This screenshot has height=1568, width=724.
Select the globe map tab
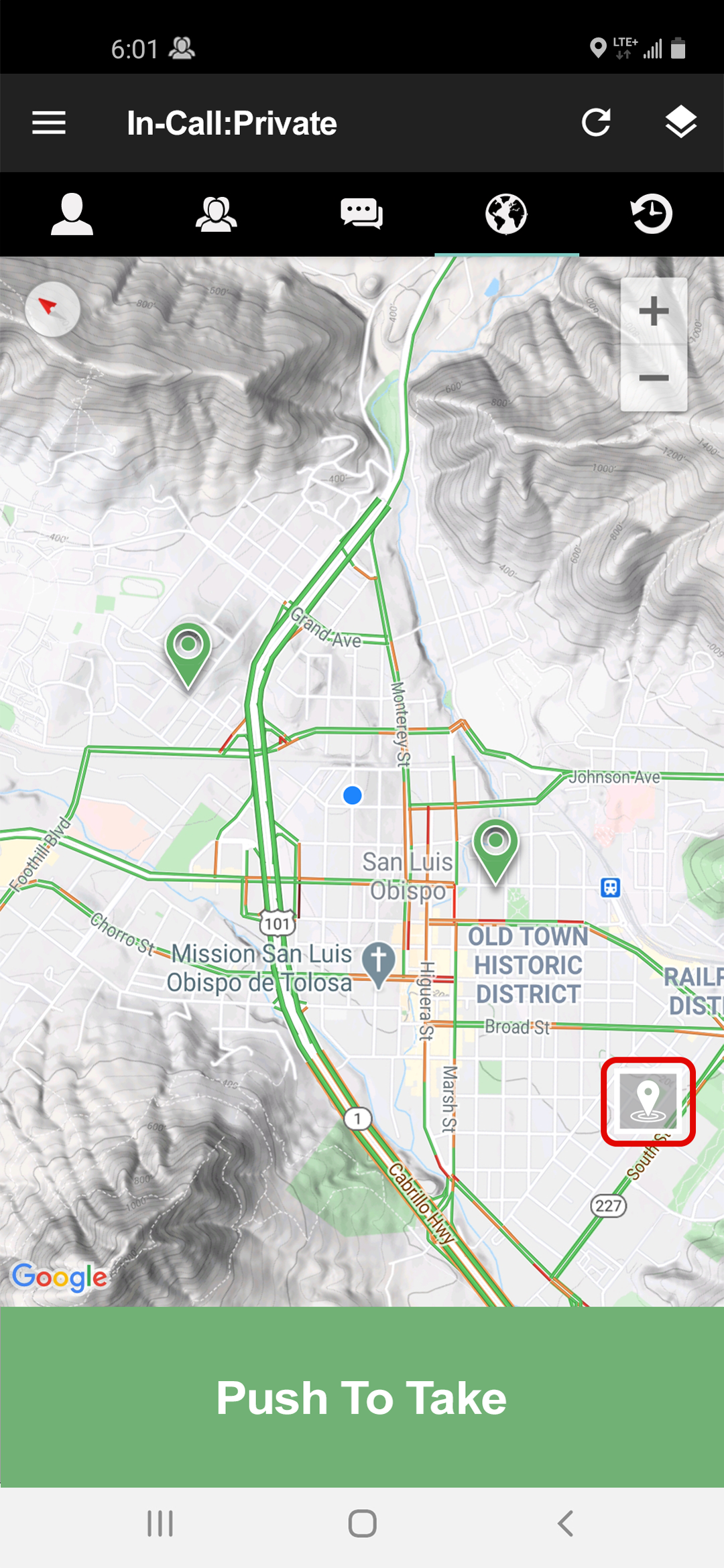pos(506,214)
